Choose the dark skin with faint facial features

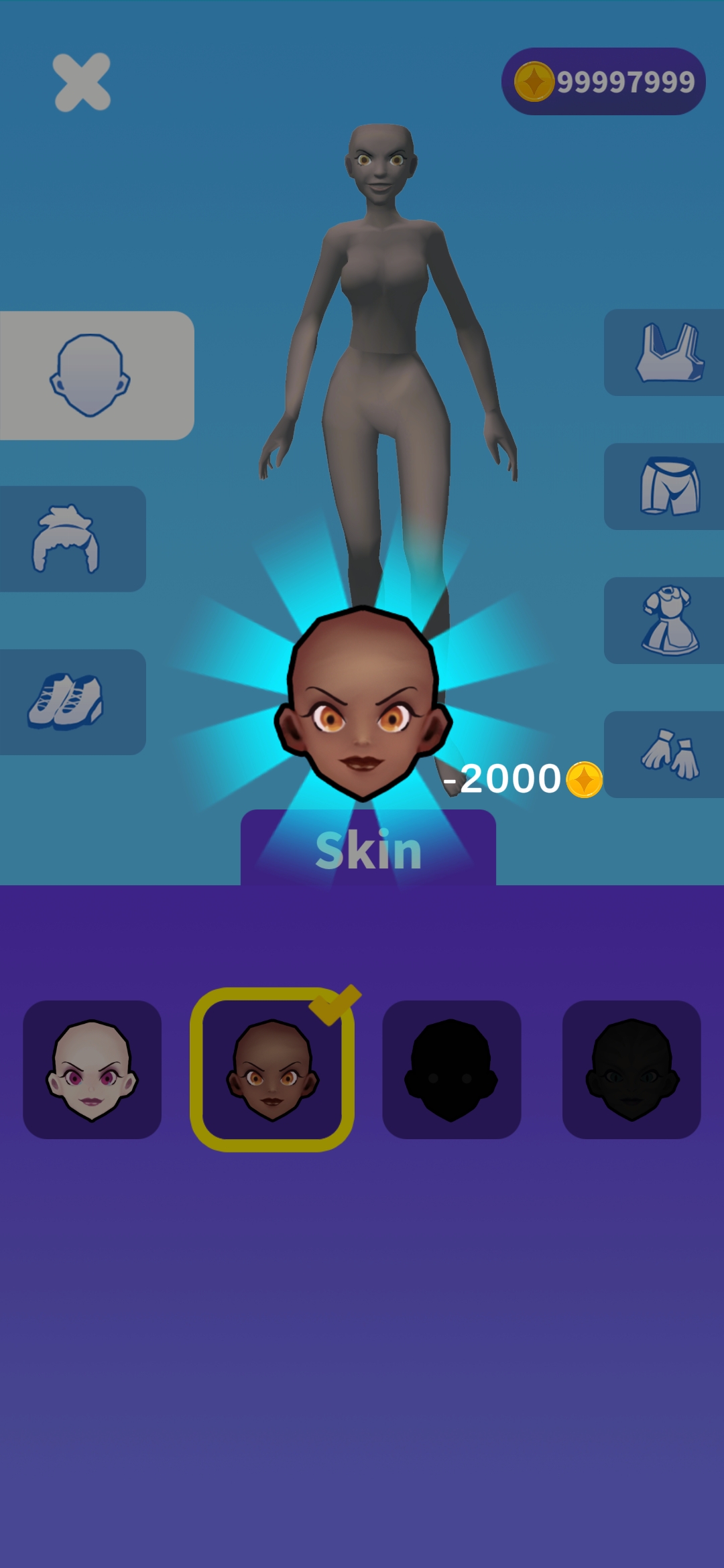pyautogui.click(x=631, y=1069)
